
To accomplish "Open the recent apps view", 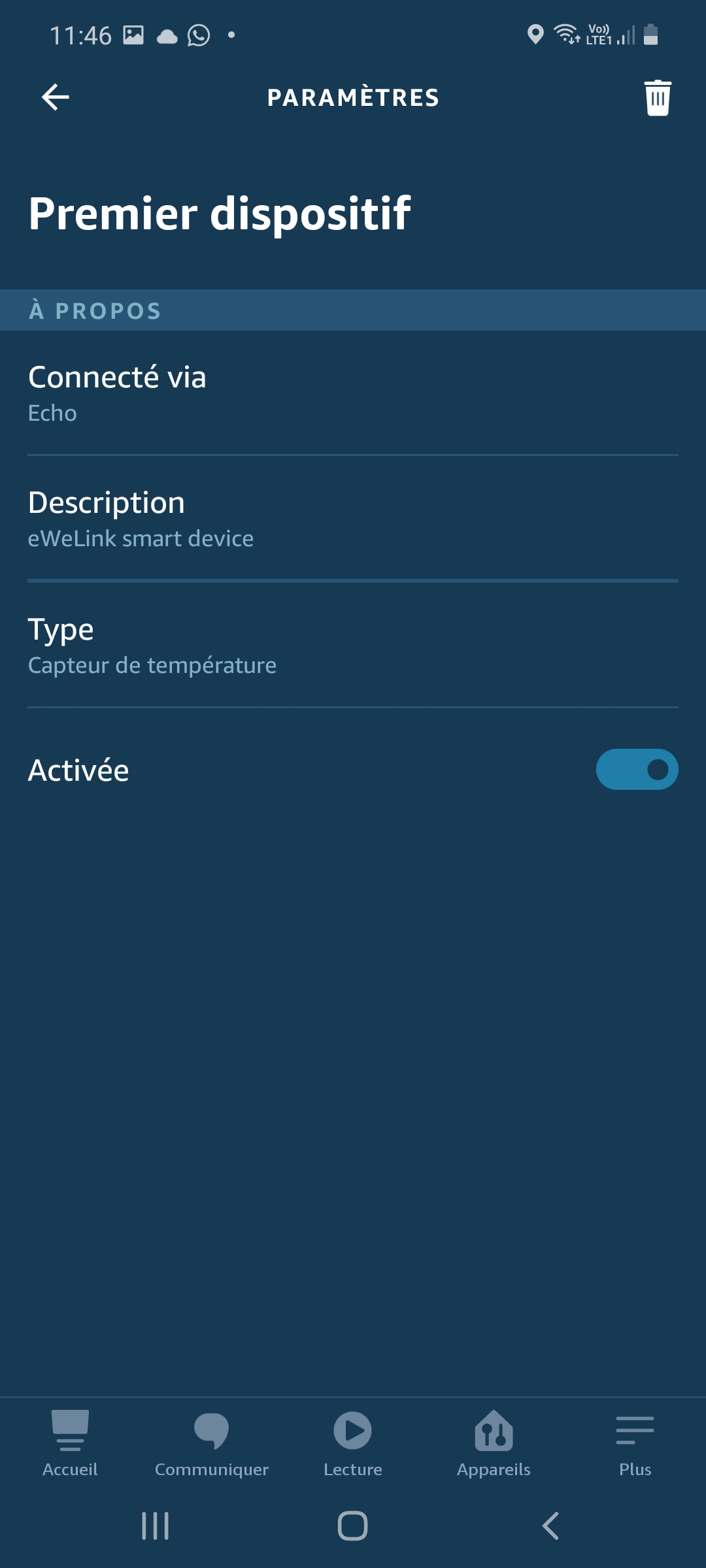I will pyautogui.click(x=156, y=1526).
